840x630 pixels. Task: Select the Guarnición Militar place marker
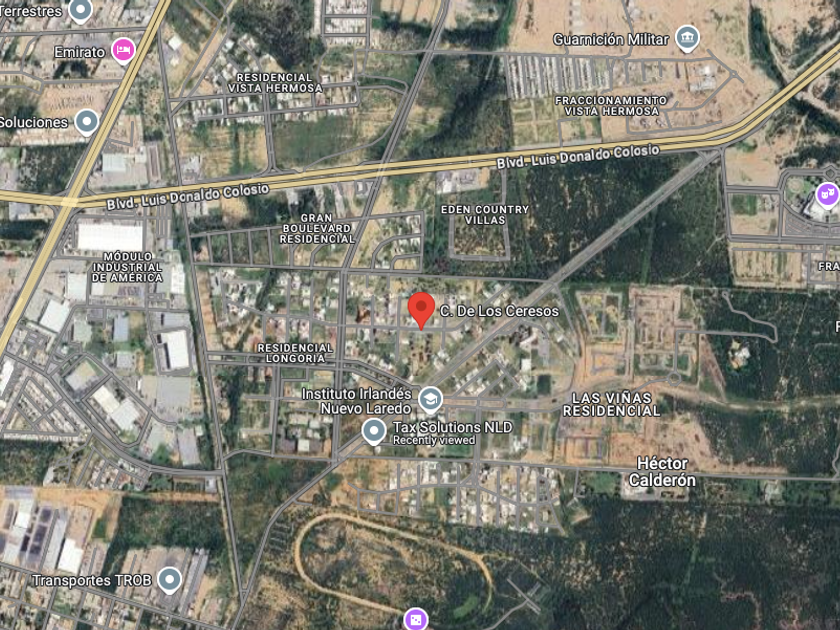coord(686,40)
